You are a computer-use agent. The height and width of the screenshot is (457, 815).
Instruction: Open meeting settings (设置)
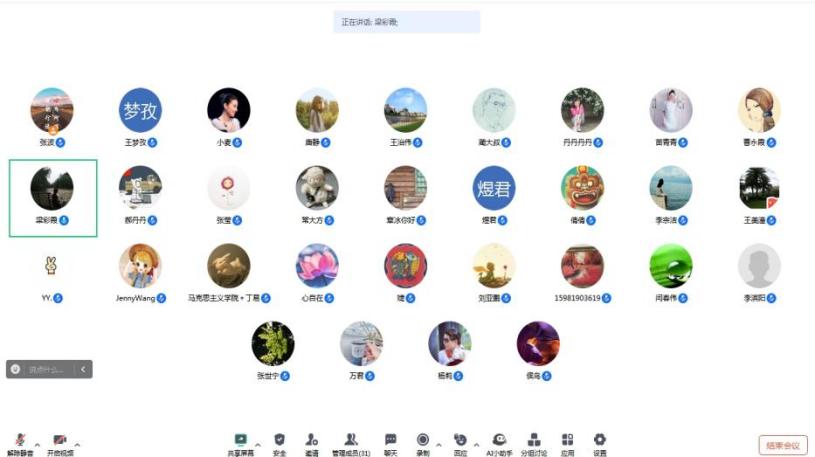[599, 443]
